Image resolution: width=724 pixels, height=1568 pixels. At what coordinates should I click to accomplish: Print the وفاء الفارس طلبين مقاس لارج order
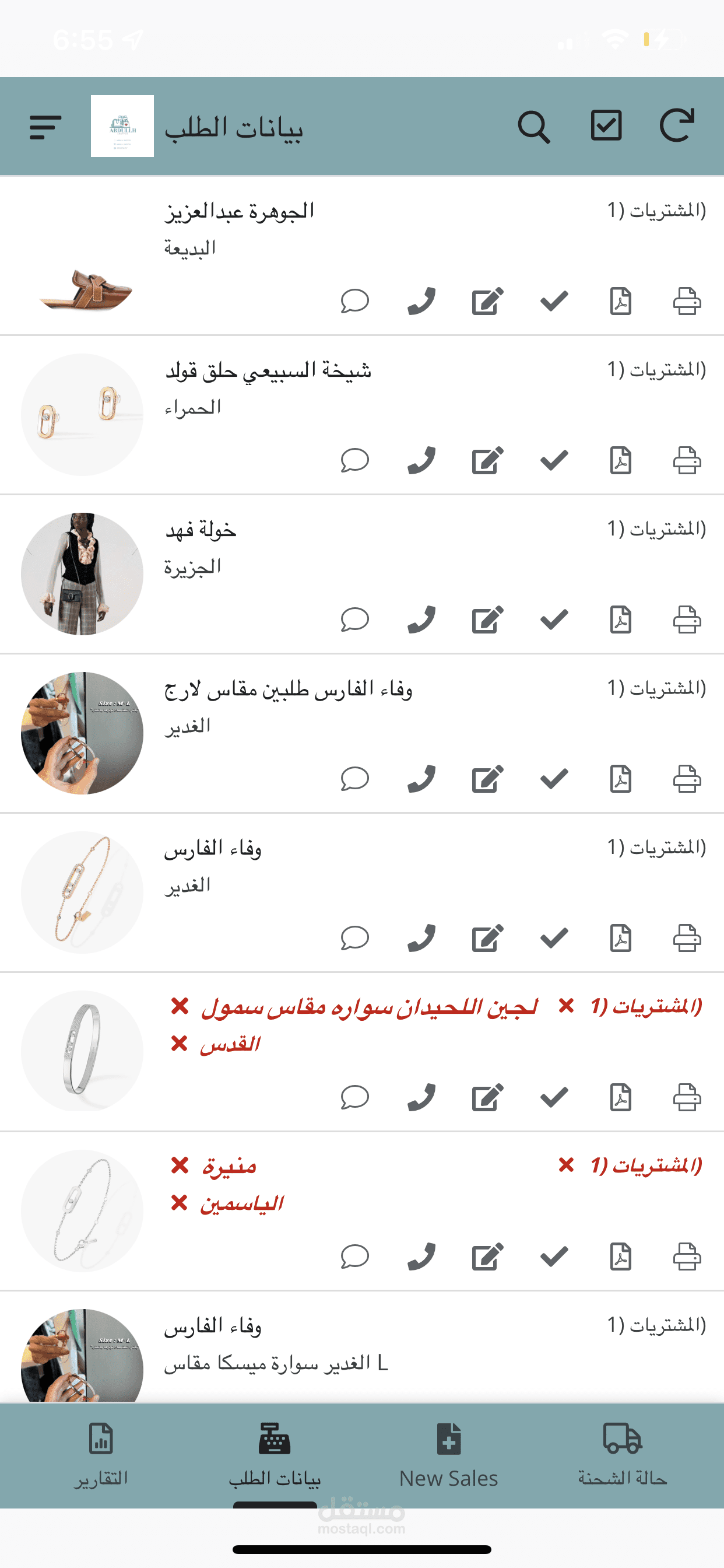click(687, 779)
